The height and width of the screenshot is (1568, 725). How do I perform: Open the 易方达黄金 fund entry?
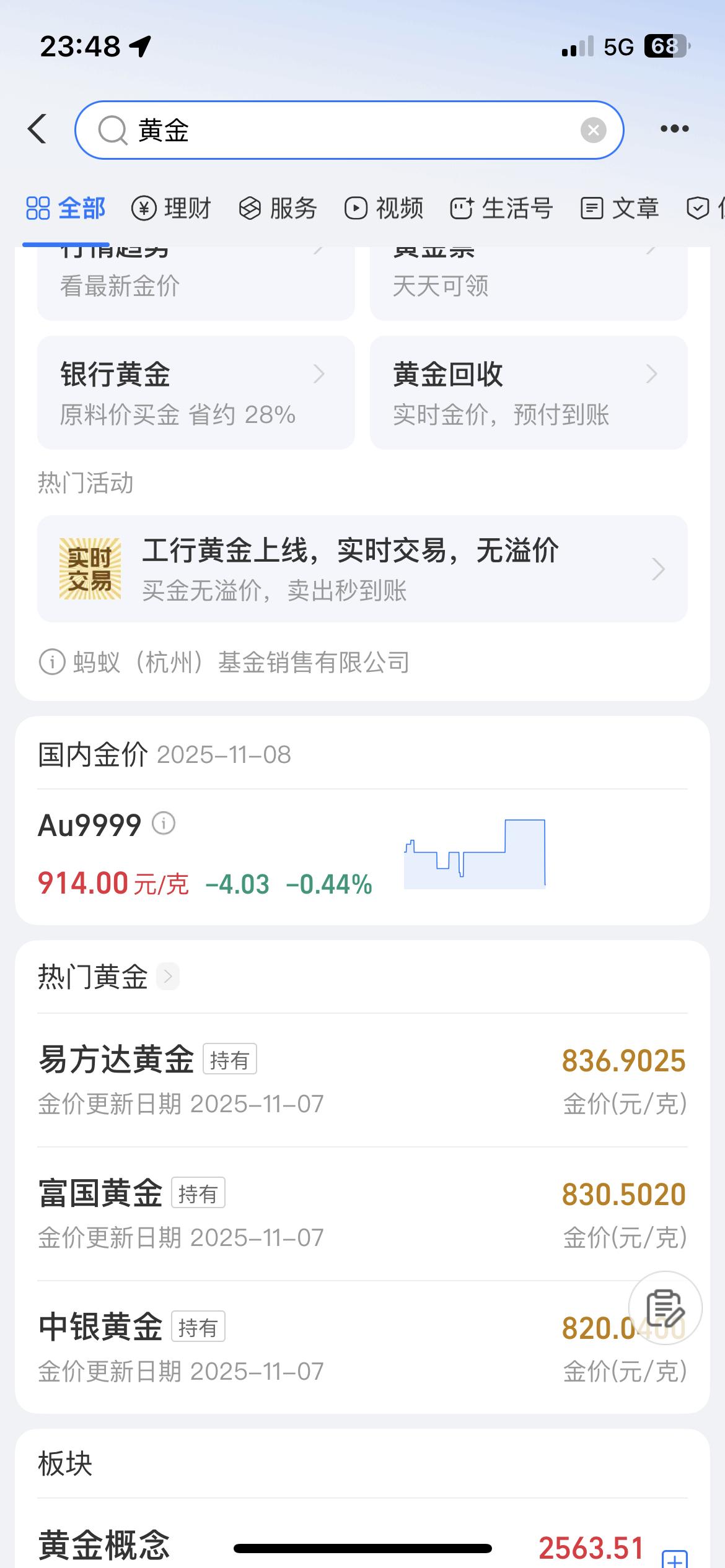[x=362, y=1078]
